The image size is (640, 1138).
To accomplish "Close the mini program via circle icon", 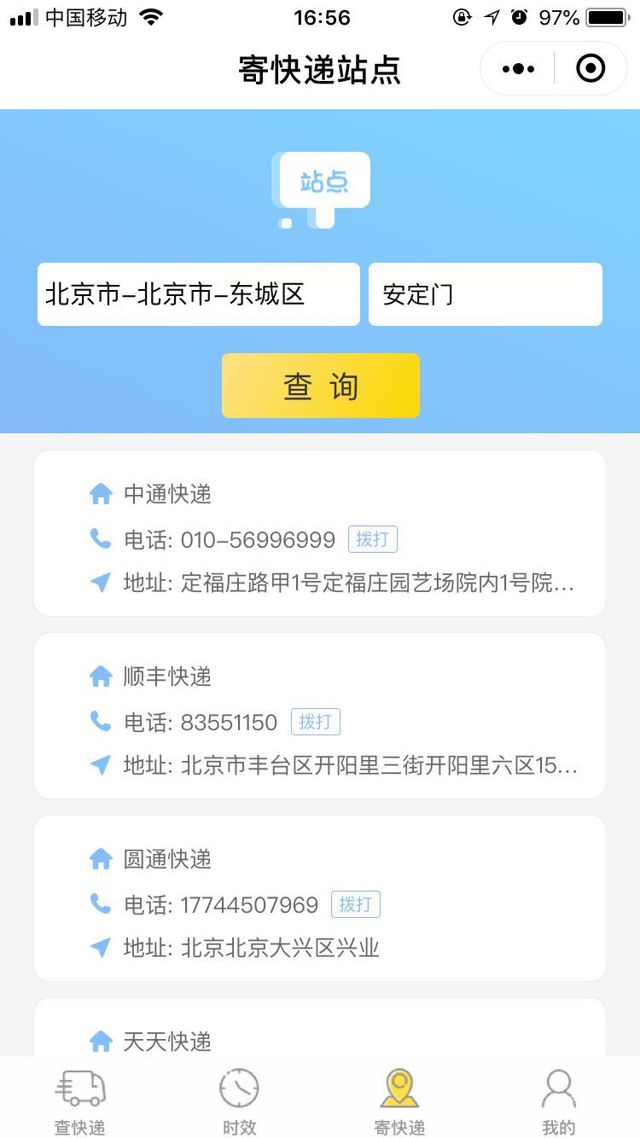I will tap(591, 69).
